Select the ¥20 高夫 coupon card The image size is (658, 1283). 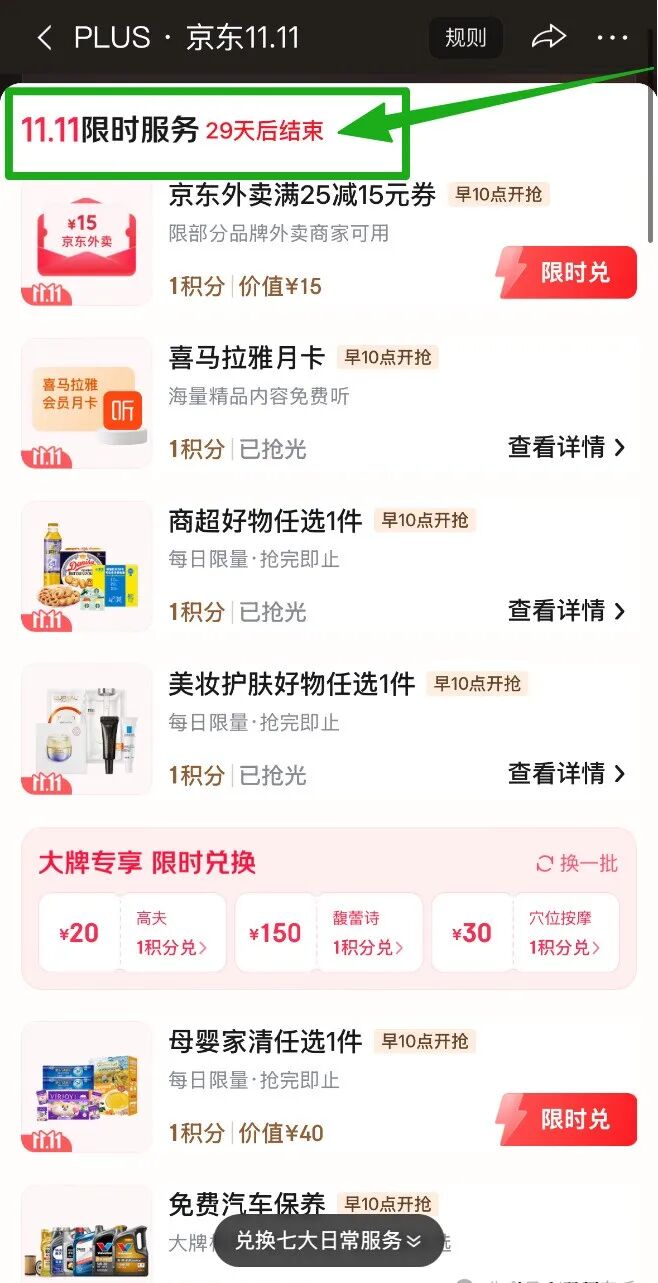click(132, 933)
